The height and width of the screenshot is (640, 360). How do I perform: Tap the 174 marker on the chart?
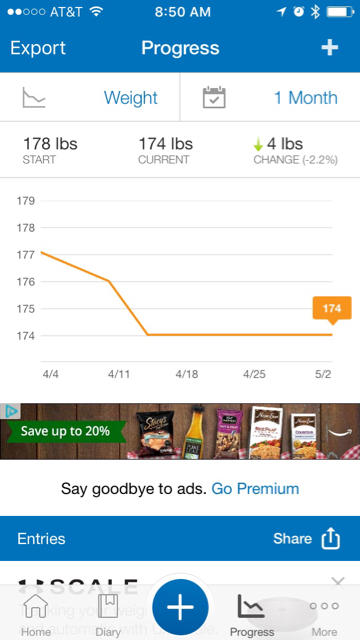[x=332, y=309]
